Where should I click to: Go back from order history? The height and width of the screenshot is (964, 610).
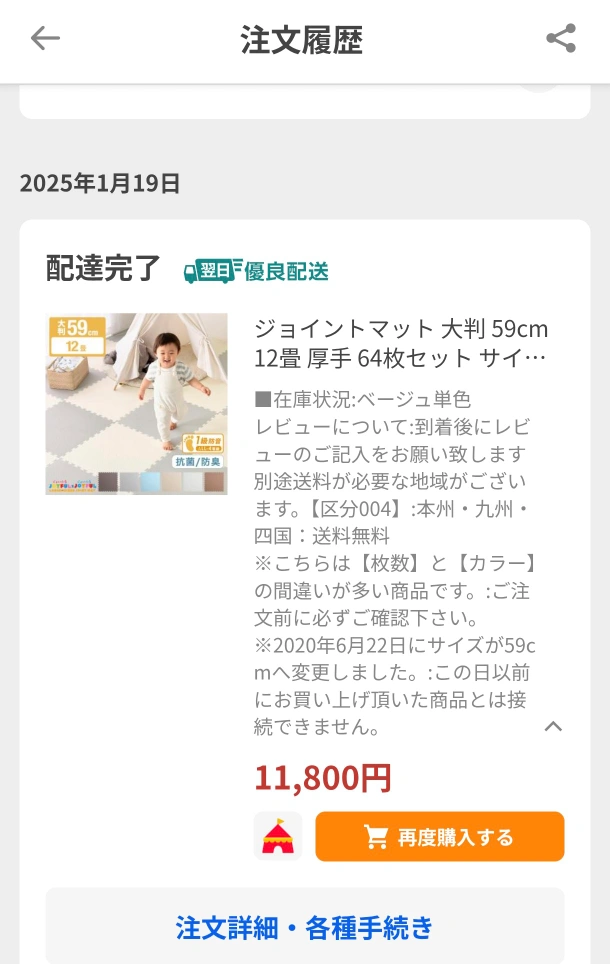45,39
